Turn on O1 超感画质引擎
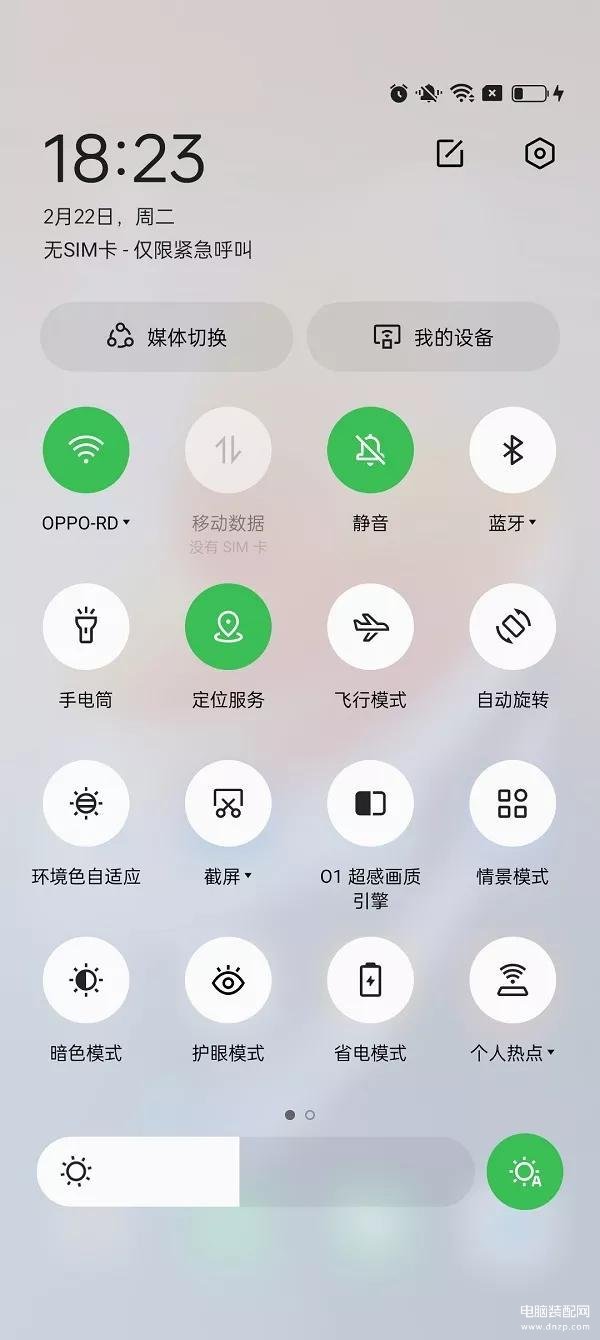Image resolution: width=600 pixels, height=1340 pixels. 370,803
